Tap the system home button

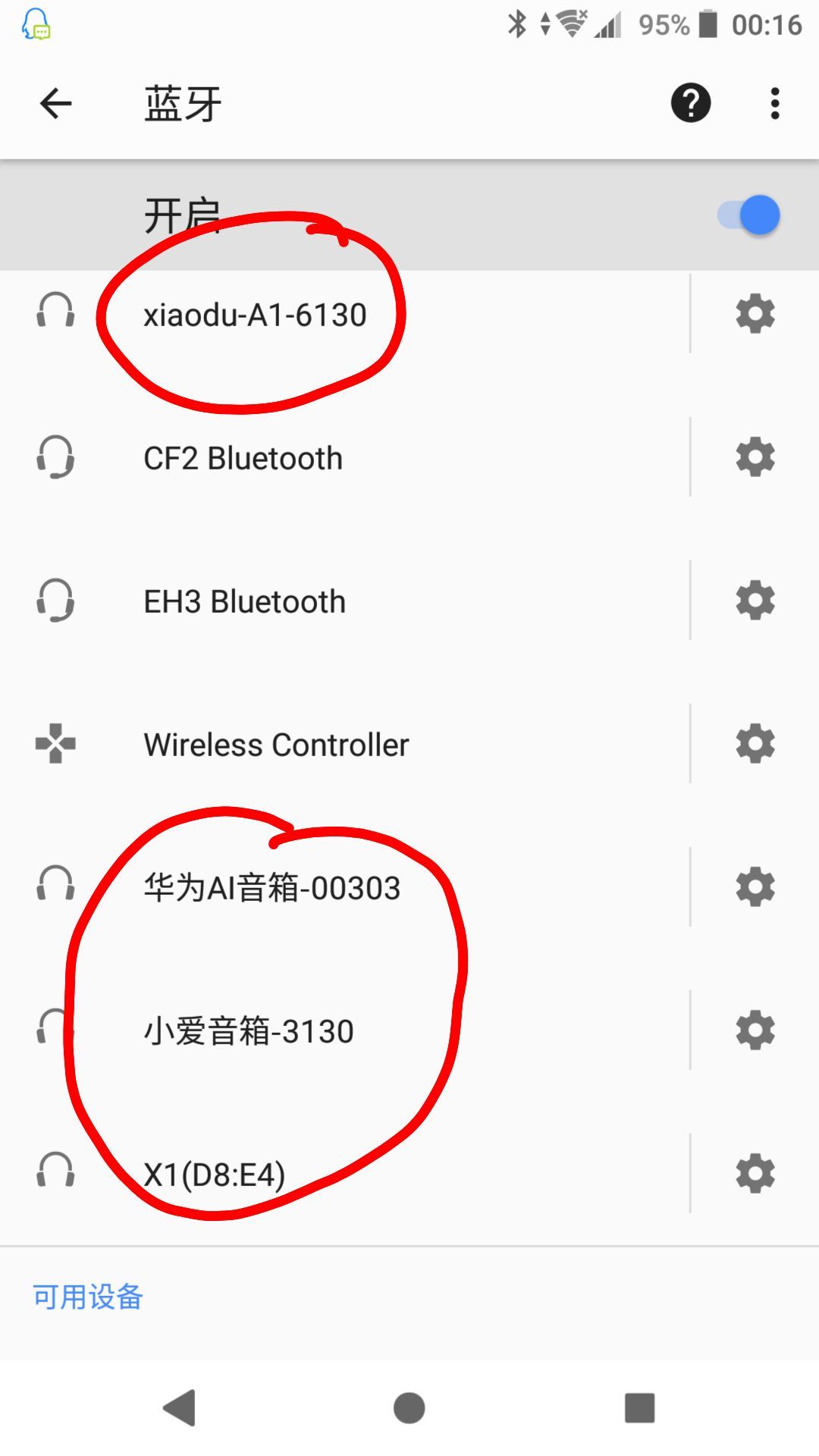click(409, 1408)
